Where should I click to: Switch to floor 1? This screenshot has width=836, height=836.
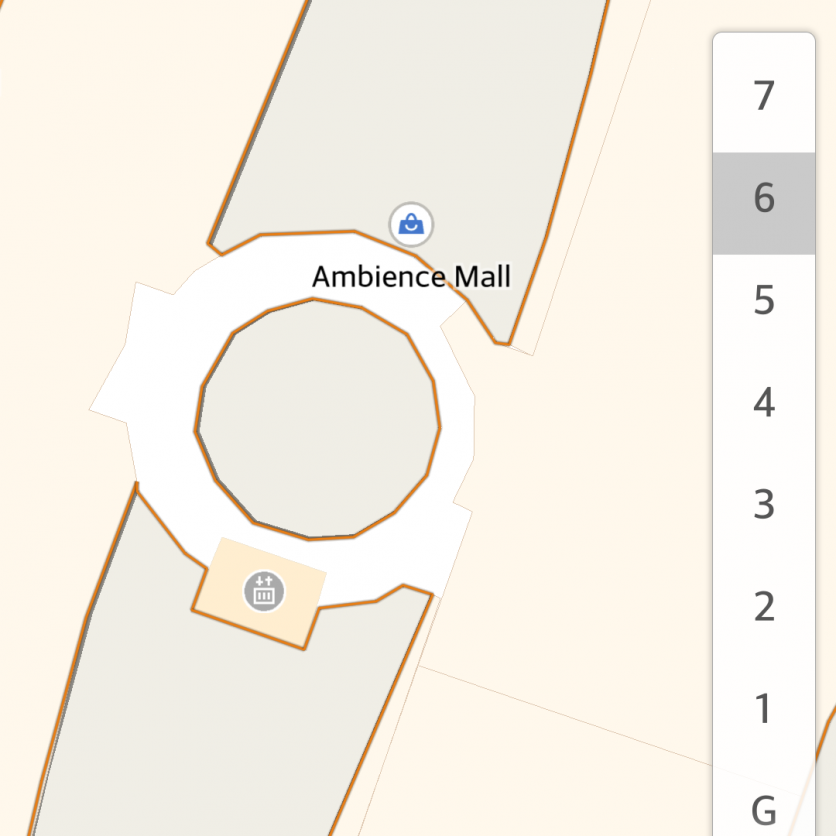(x=764, y=709)
